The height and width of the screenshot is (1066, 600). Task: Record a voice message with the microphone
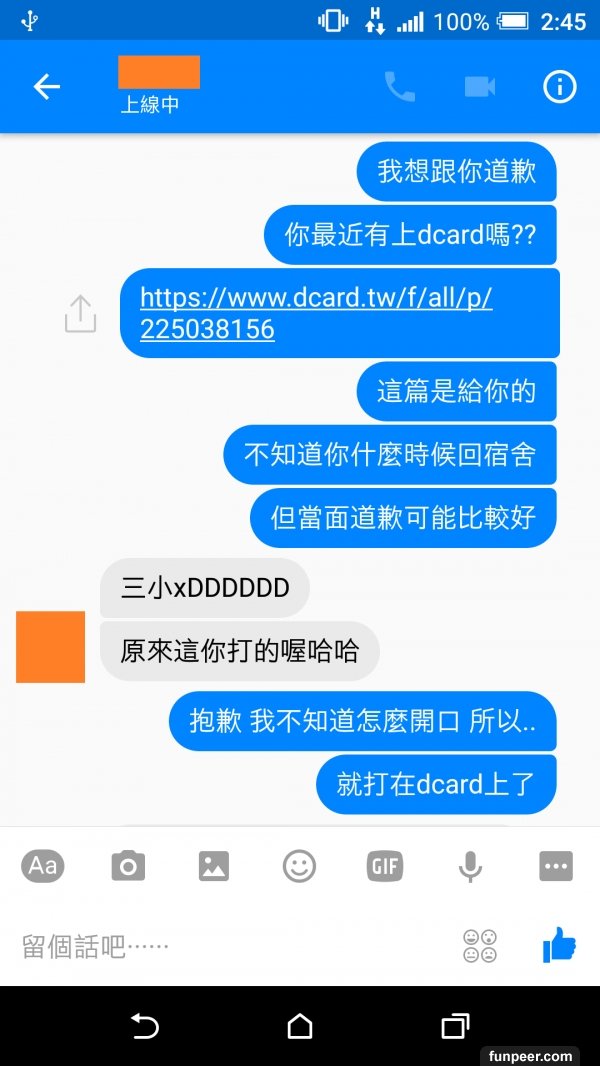coord(470,866)
